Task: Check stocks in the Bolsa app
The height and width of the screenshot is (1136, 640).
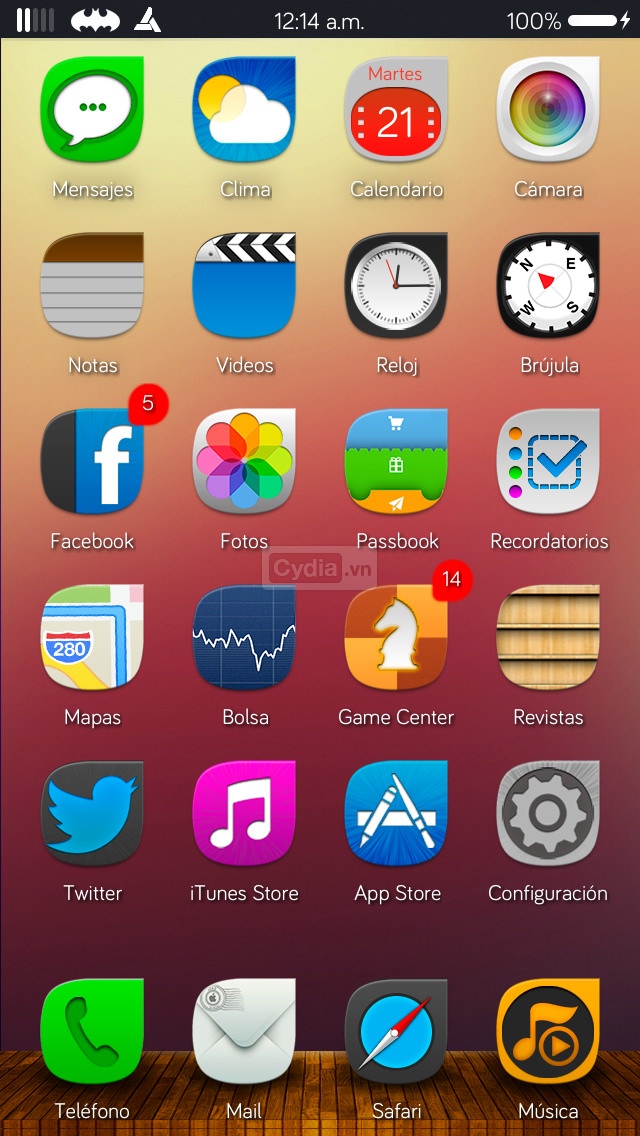Action: pyautogui.click(x=244, y=637)
